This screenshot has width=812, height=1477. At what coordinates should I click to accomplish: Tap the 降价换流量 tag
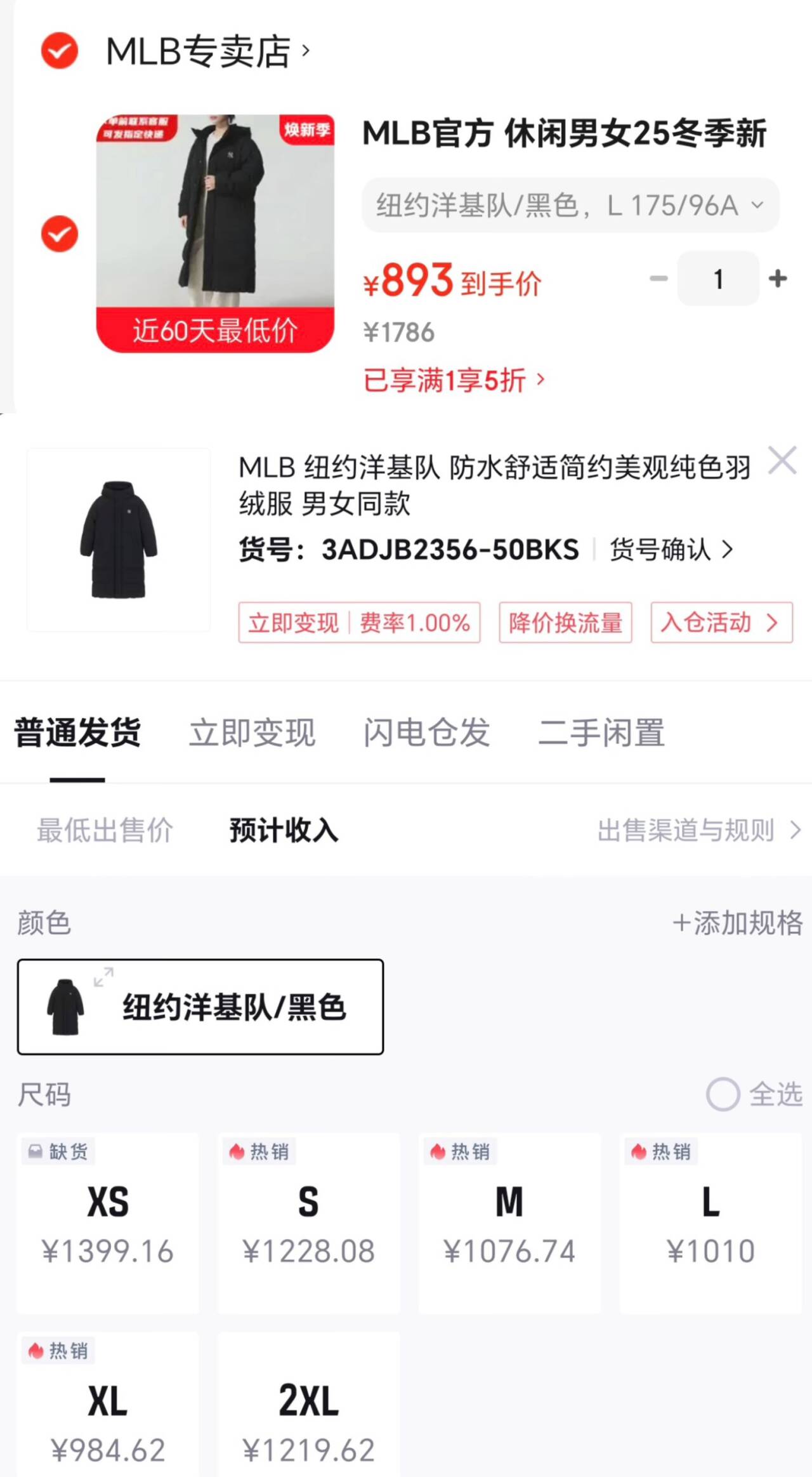pos(565,623)
